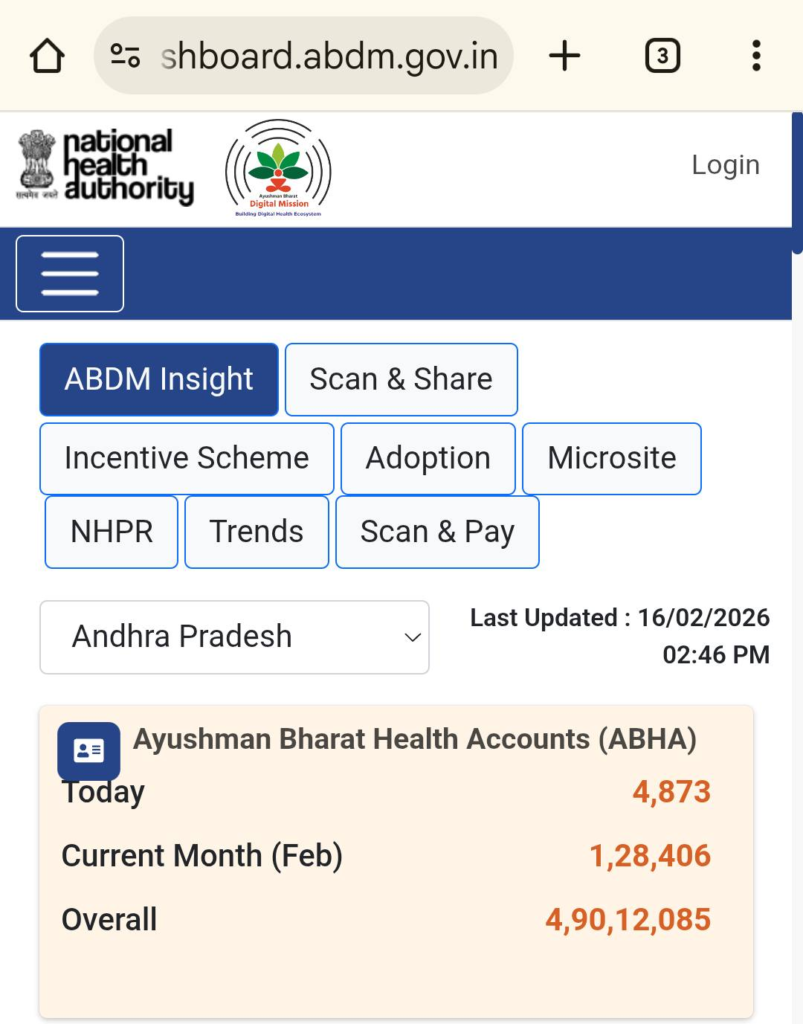
Task: Tap the Login link
Action: [x=725, y=165]
